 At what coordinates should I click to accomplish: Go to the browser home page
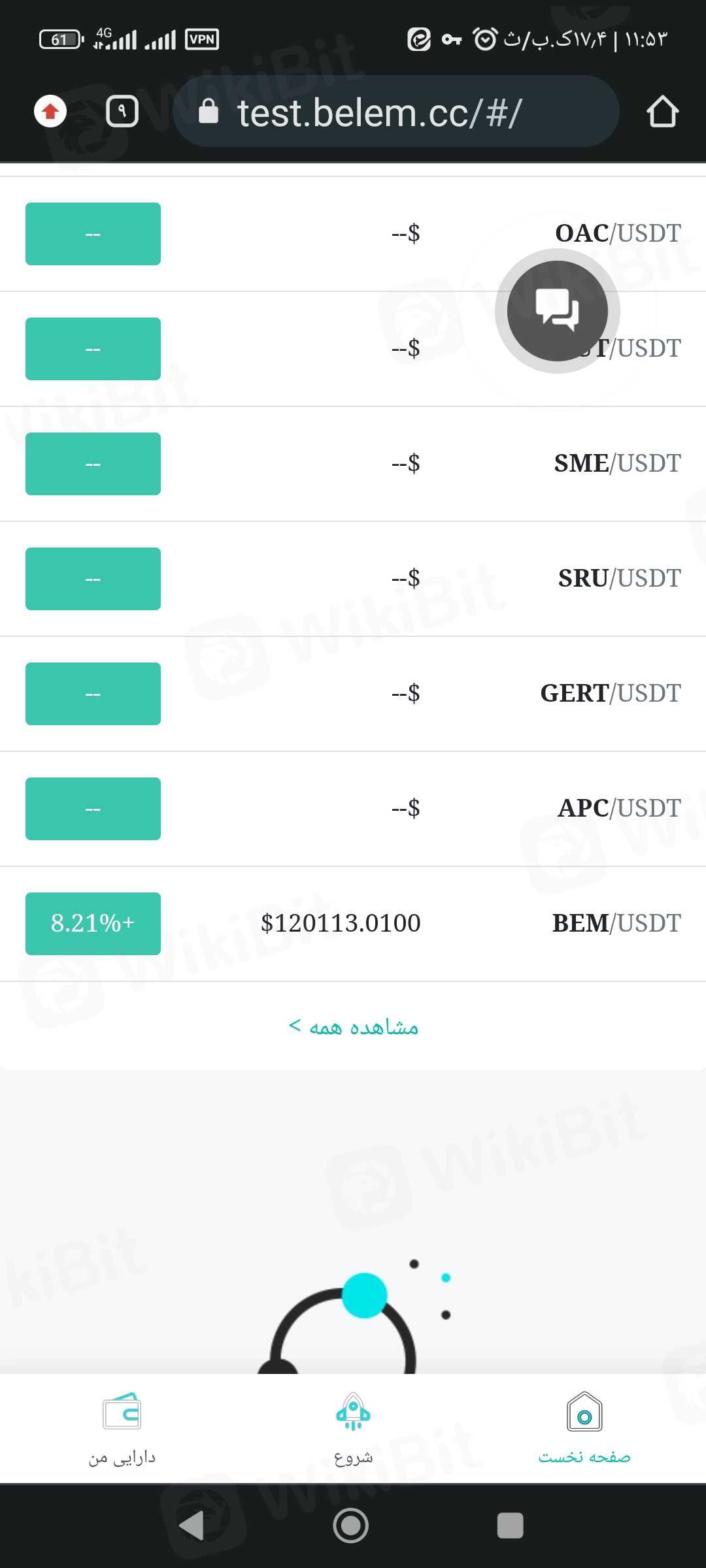[x=662, y=112]
